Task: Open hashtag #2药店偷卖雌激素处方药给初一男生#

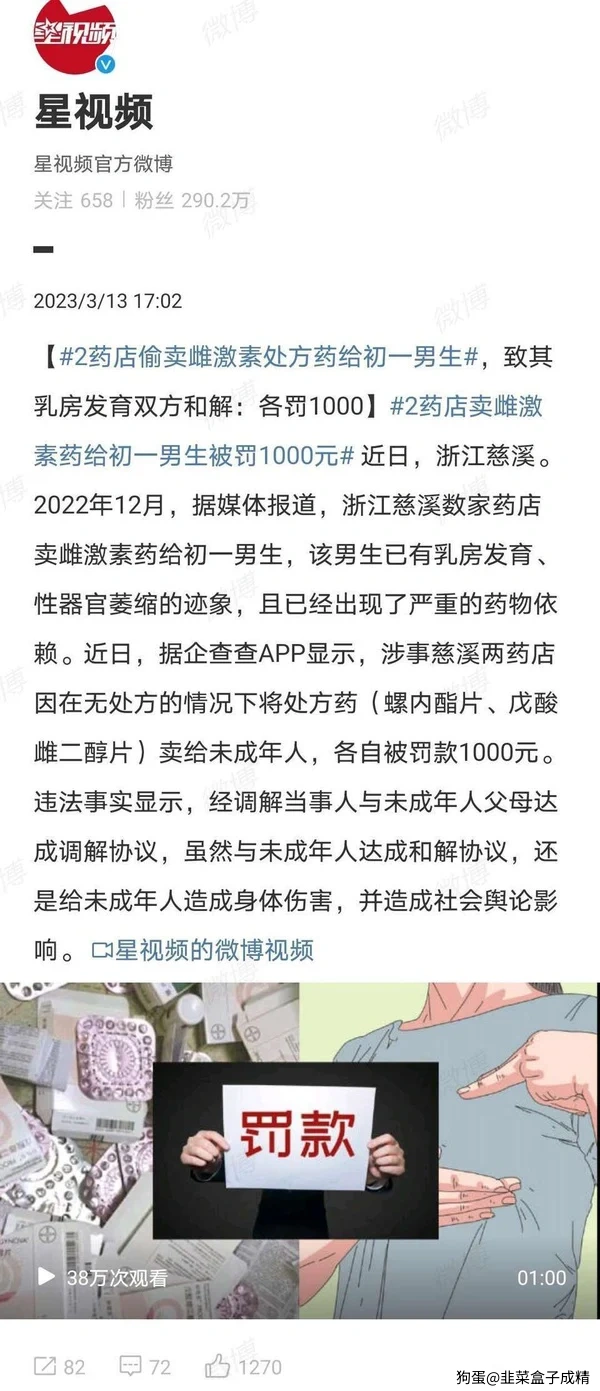Action: [270, 357]
